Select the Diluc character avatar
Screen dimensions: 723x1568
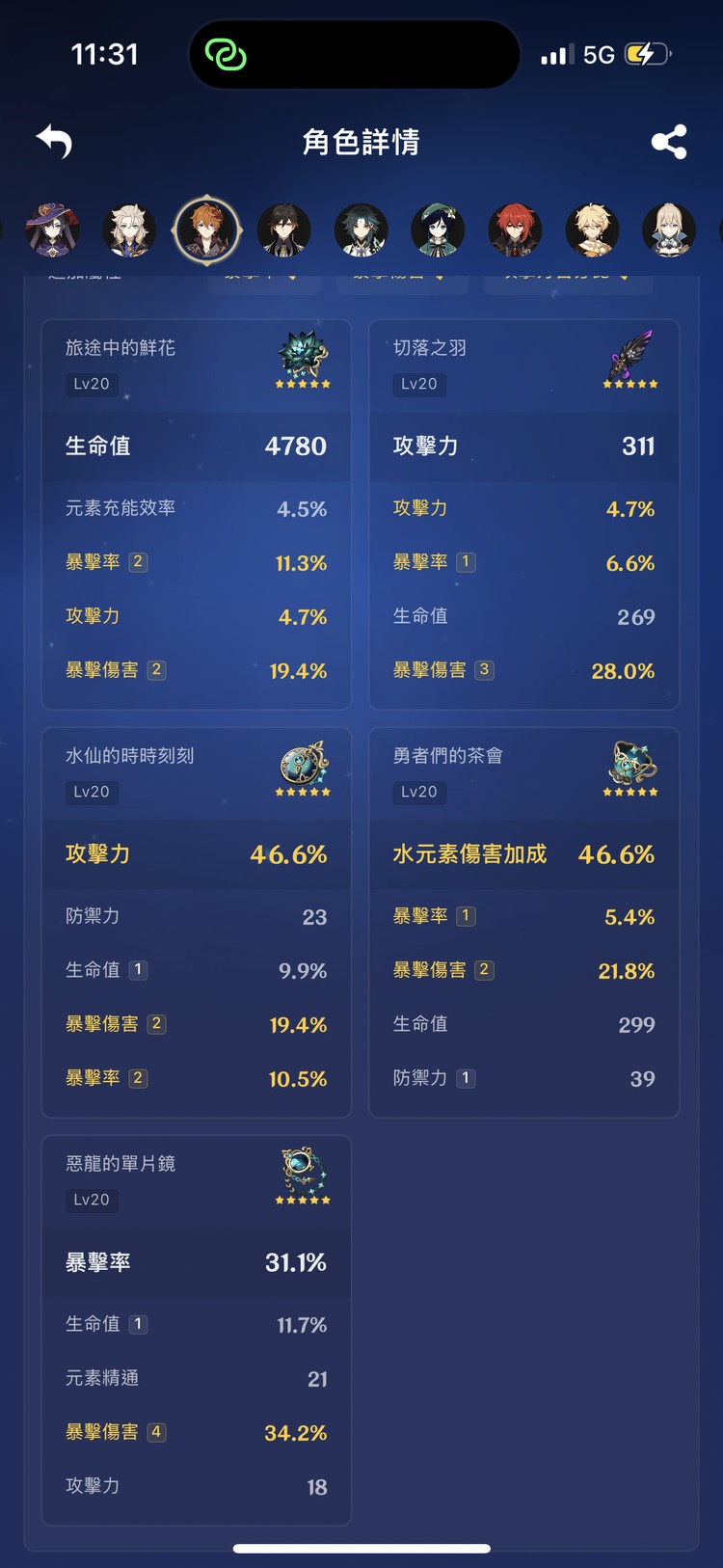[515, 230]
